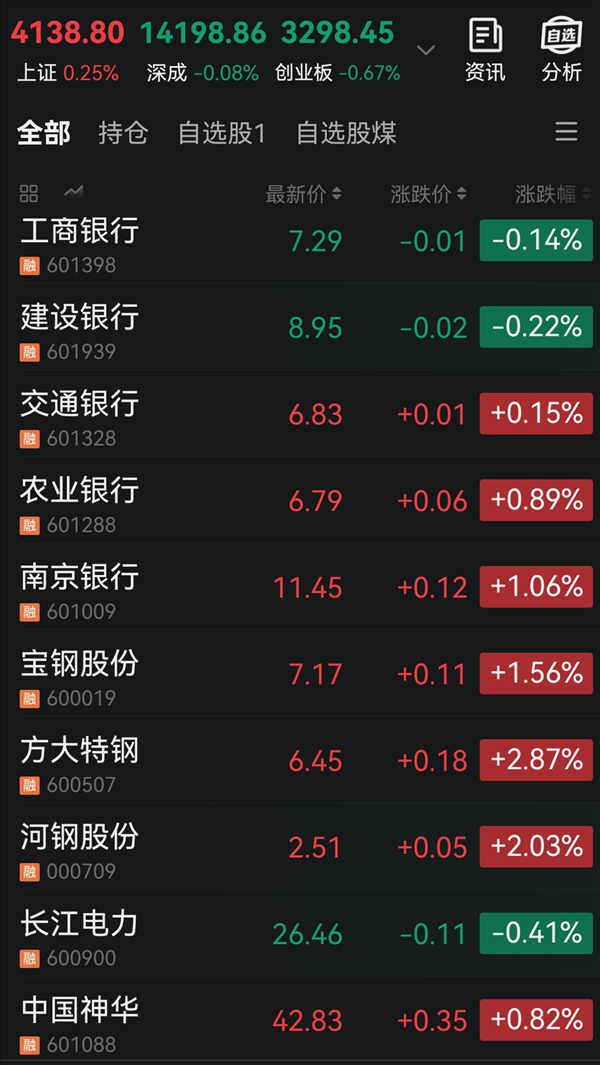This screenshot has height=1065, width=600.
Task: Select the 全部 tab
Action: pyautogui.click(x=44, y=133)
